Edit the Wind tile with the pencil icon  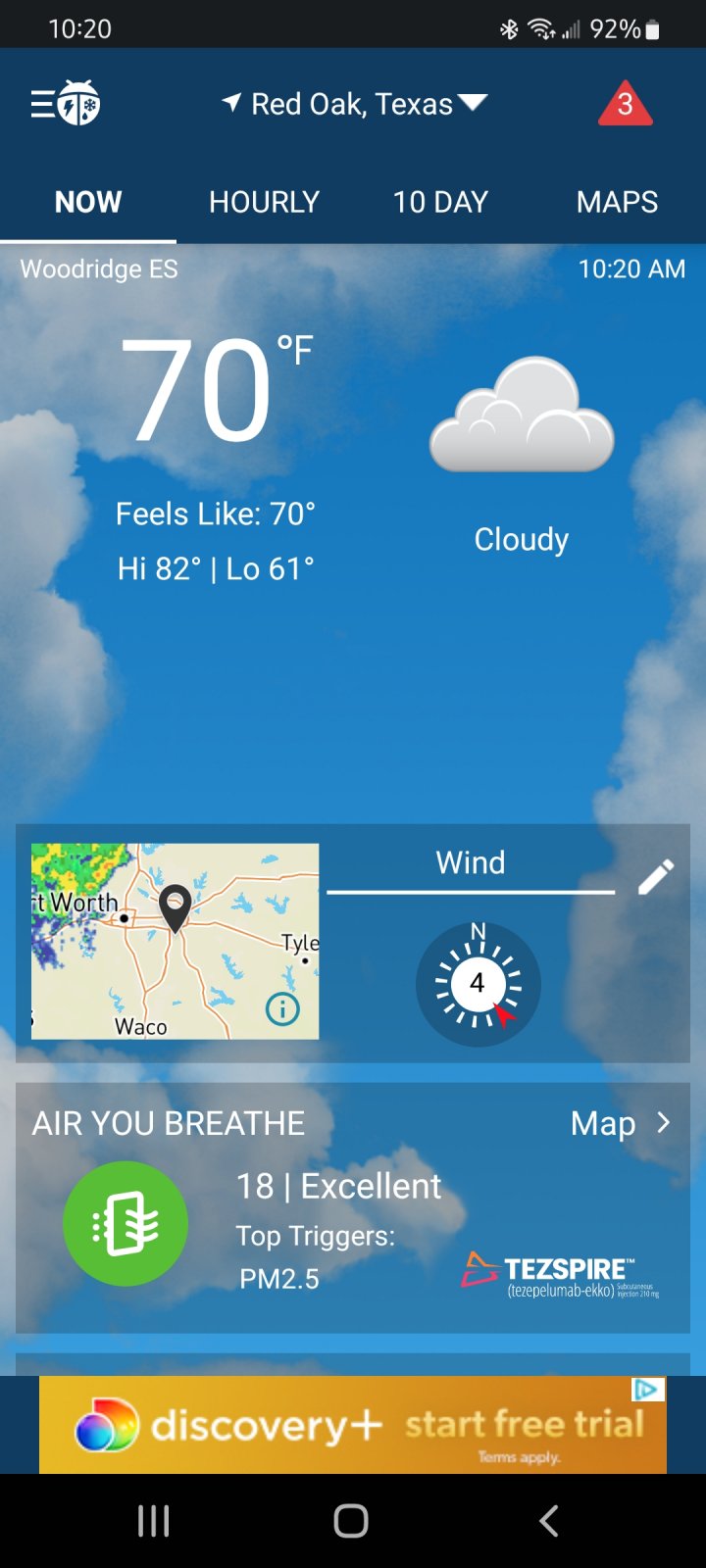tap(656, 876)
